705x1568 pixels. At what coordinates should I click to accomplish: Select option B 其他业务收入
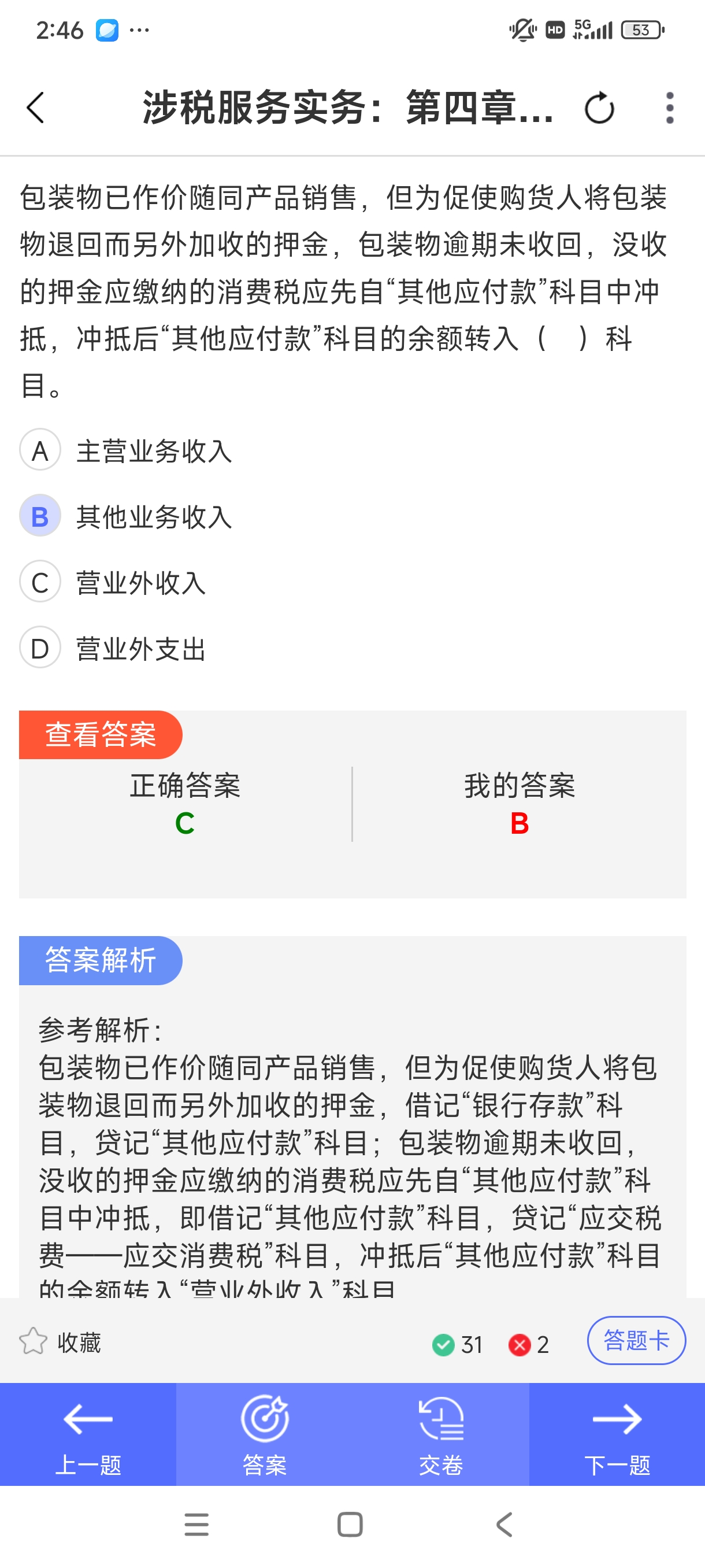point(126,516)
